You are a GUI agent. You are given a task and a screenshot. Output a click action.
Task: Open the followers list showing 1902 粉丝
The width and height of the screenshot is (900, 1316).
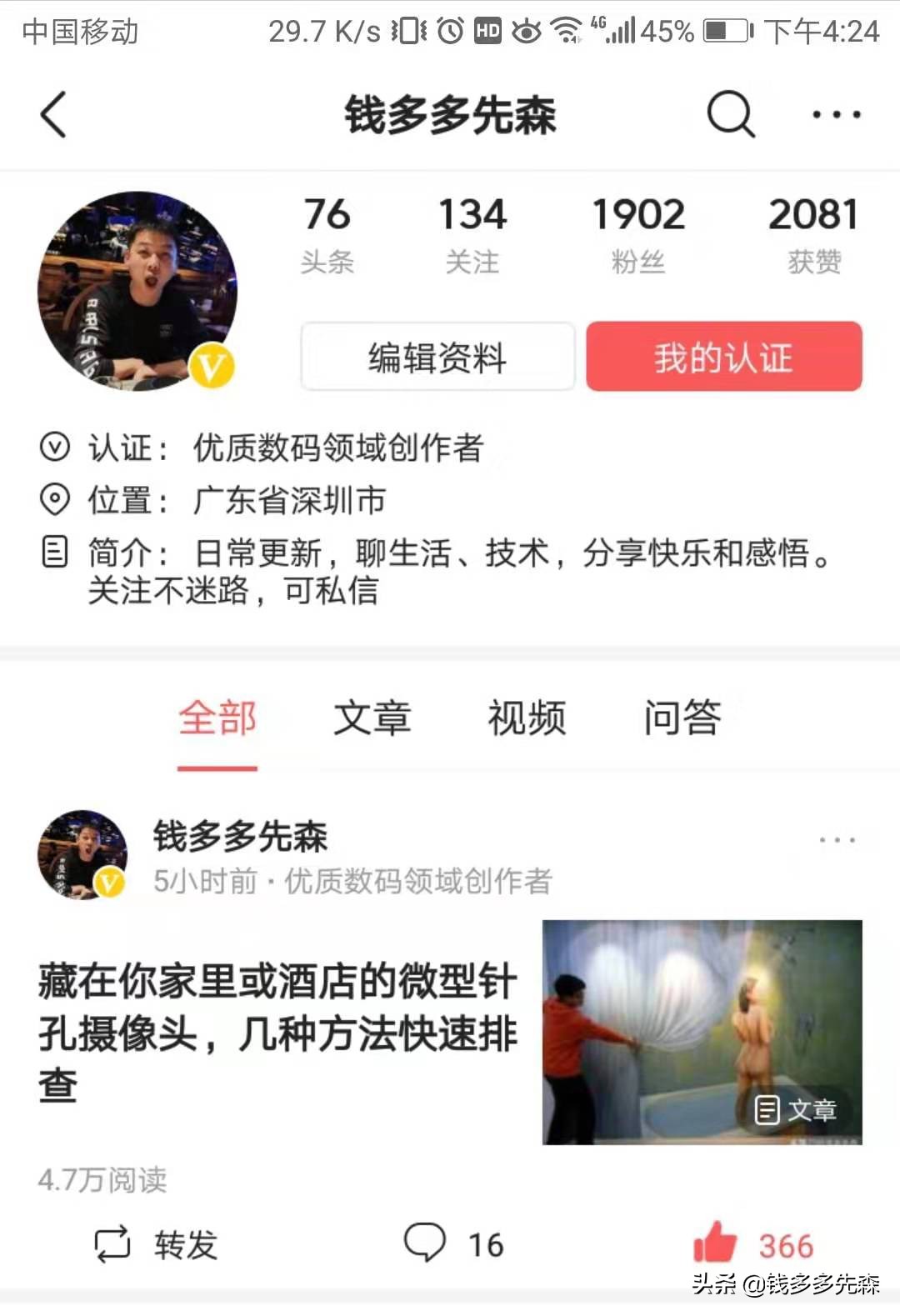click(637, 233)
